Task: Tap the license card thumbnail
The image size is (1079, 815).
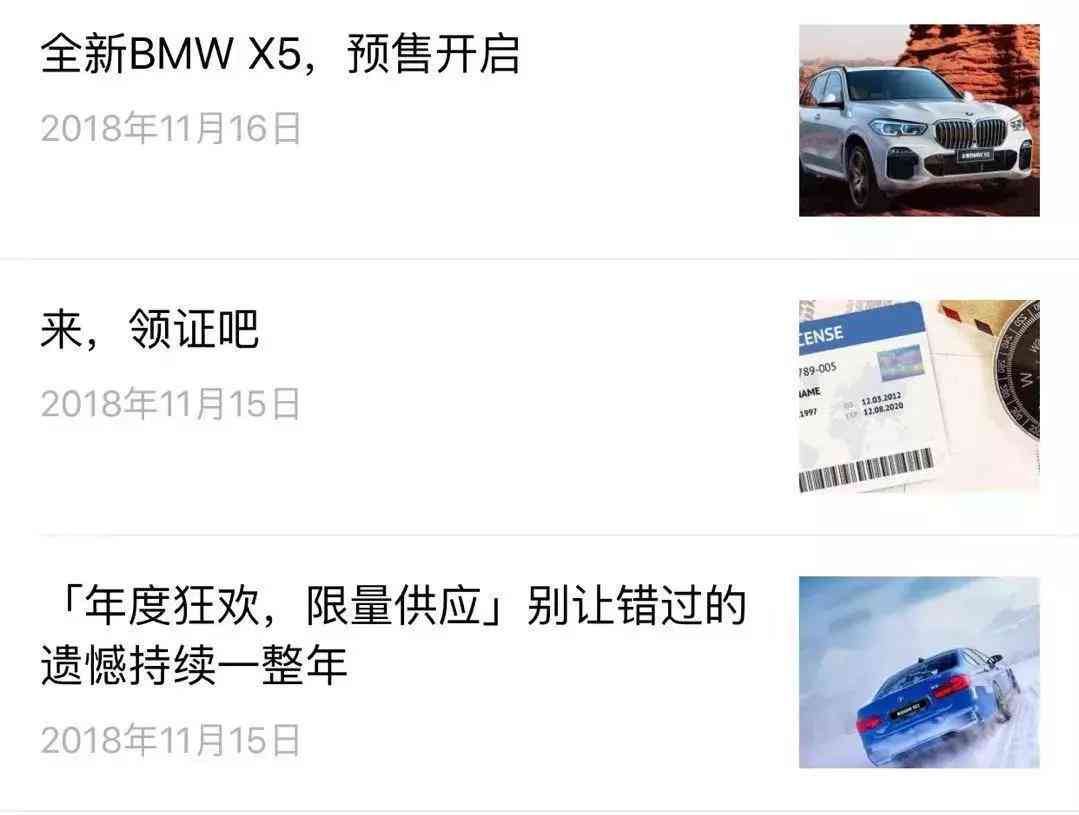Action: 918,396
